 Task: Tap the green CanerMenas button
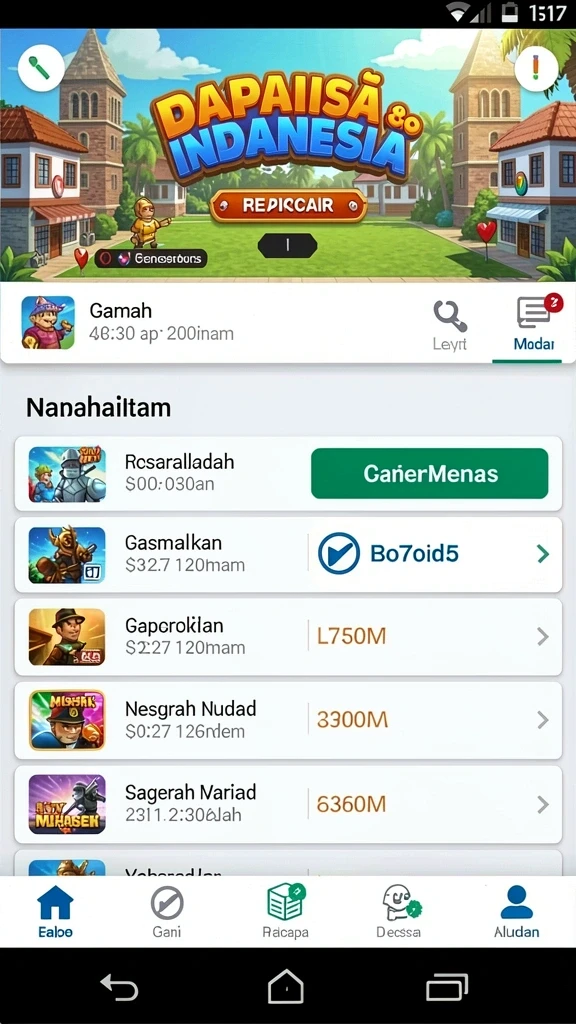coord(430,473)
